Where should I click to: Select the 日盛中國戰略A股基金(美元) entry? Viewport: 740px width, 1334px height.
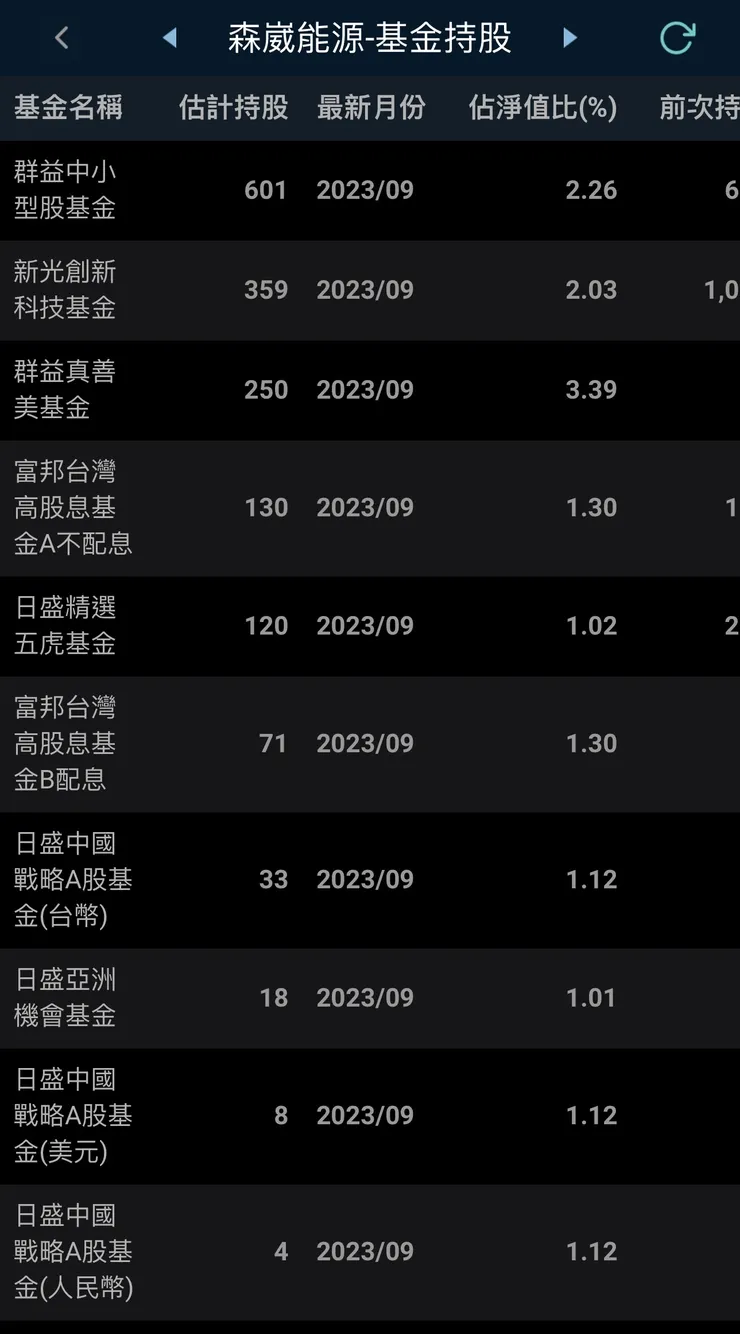point(370,1116)
